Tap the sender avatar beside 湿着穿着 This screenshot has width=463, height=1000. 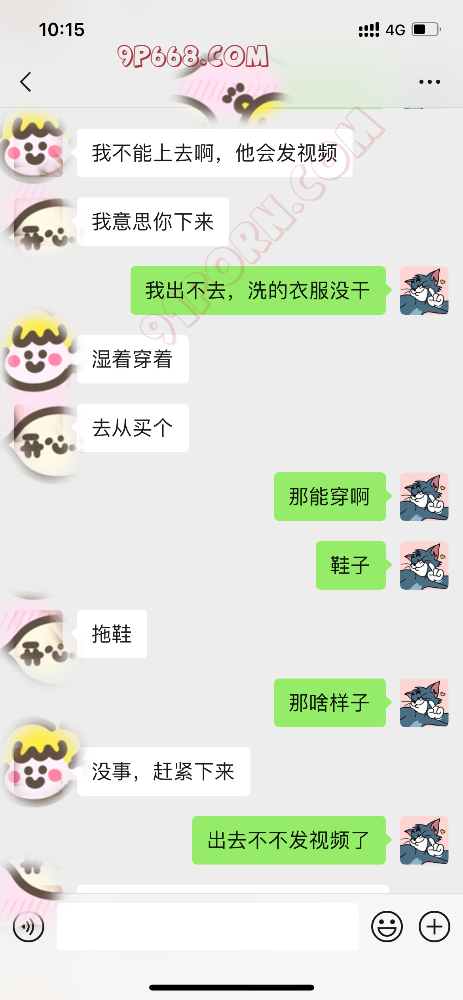(x=38, y=359)
